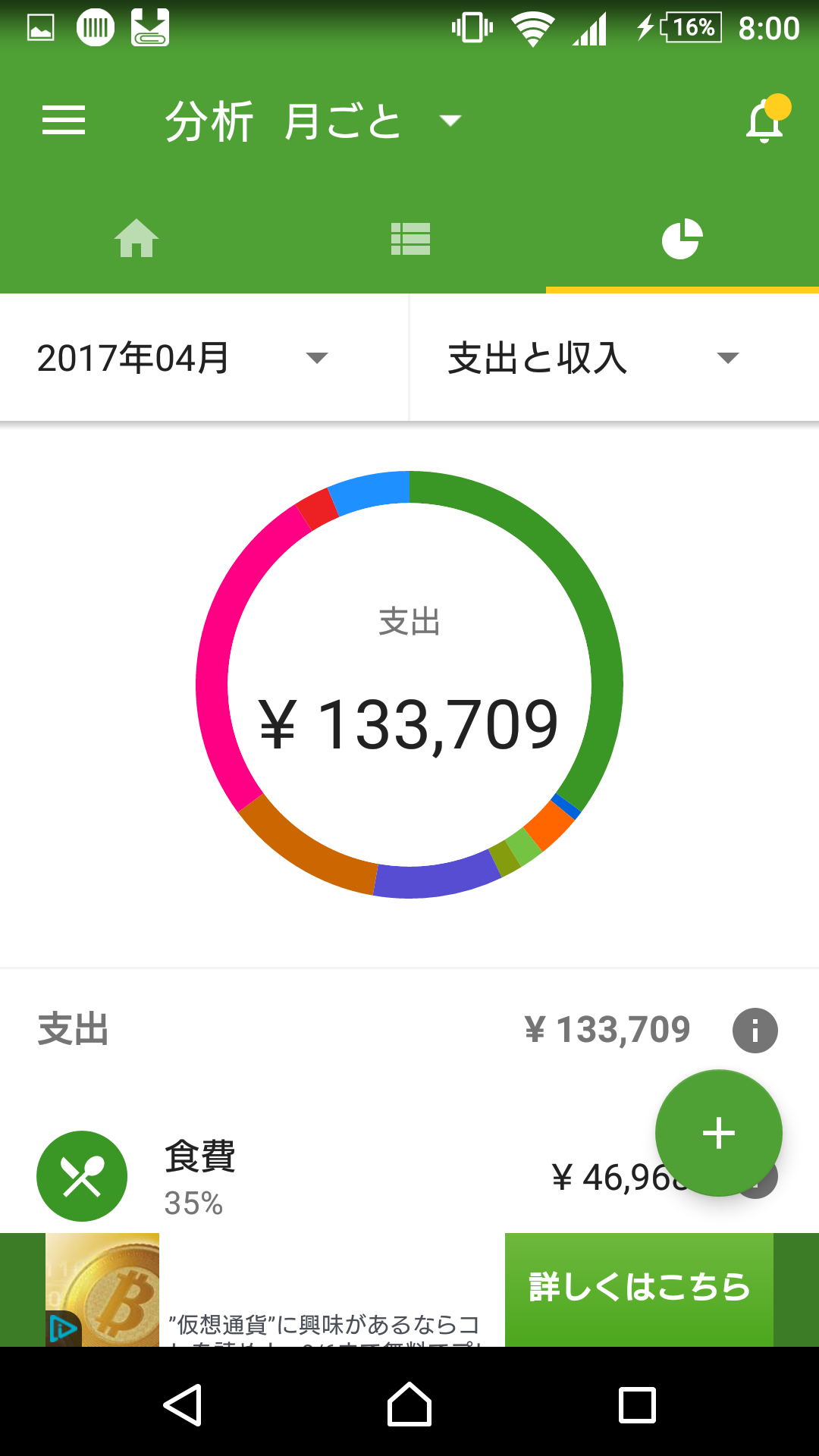This screenshot has height=1456, width=819.
Task: Return to the device home screen
Action: click(409, 1404)
